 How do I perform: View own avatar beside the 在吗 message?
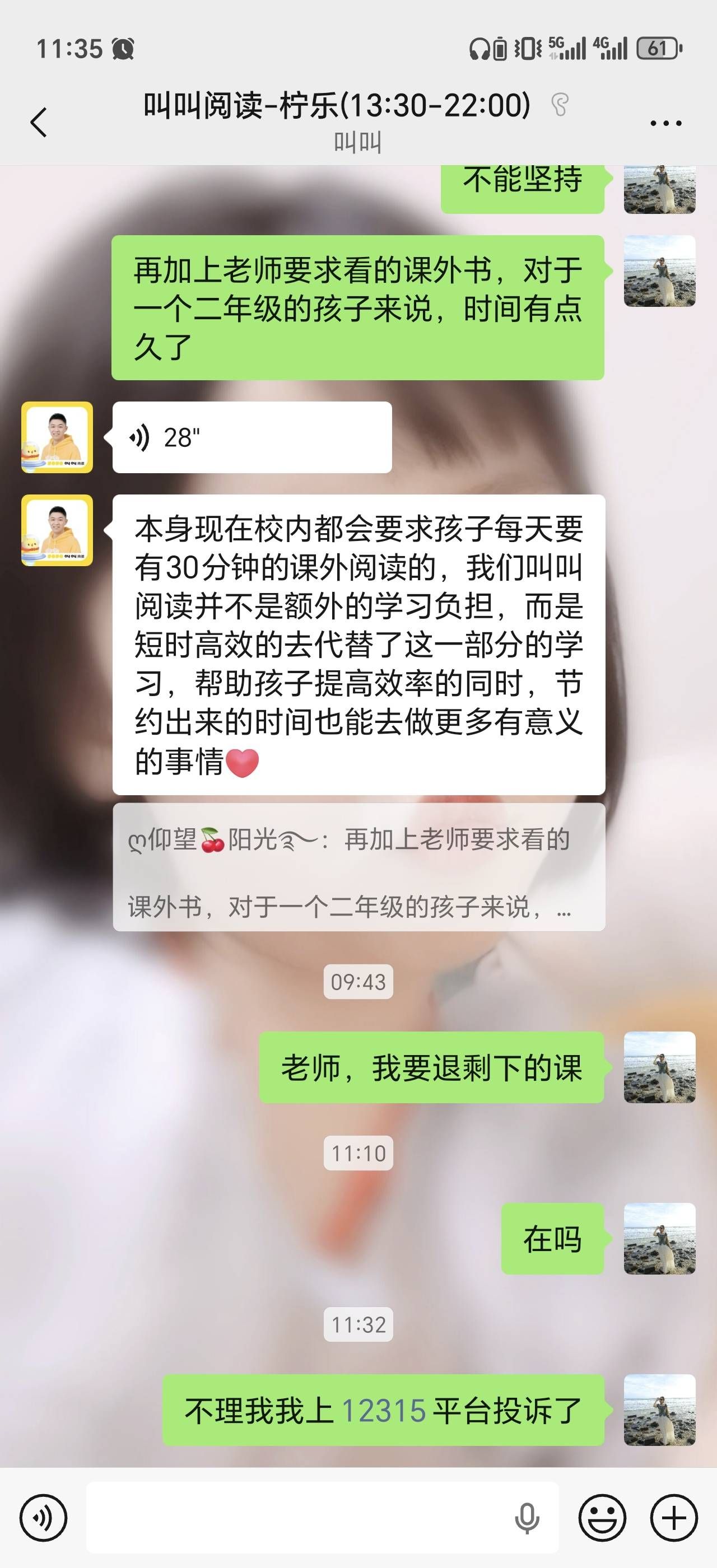659,1239
